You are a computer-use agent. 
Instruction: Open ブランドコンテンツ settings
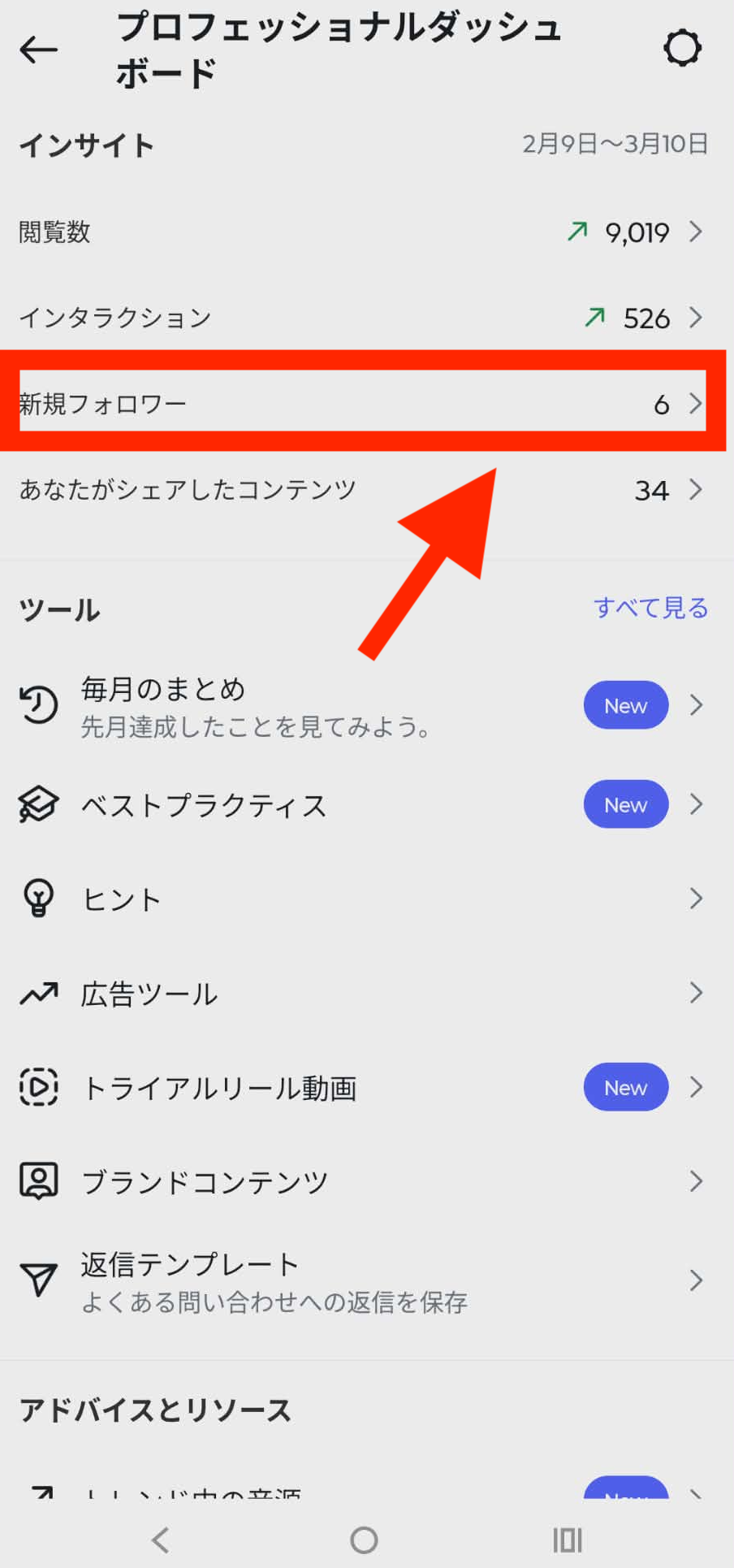pyautogui.click(x=365, y=1181)
